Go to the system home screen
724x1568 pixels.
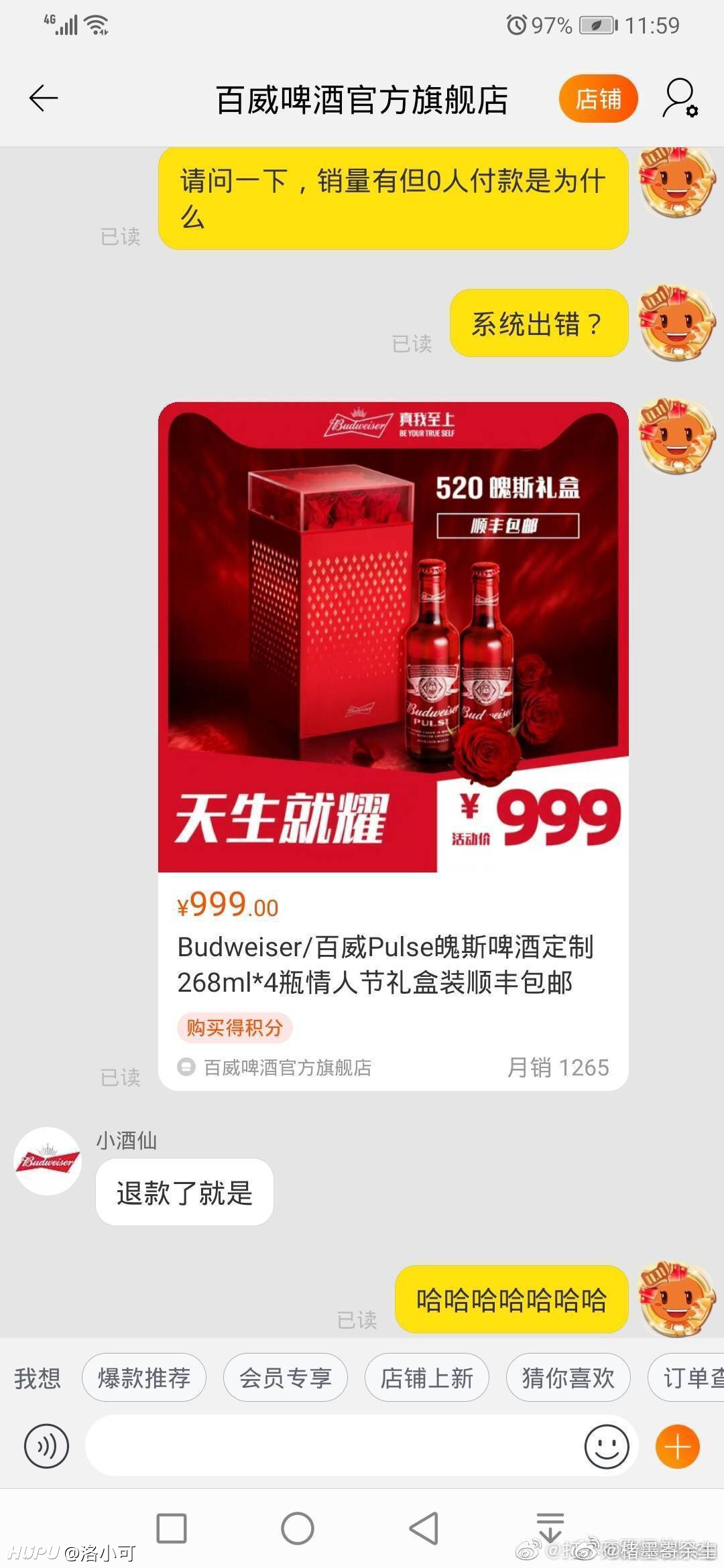click(298, 1528)
